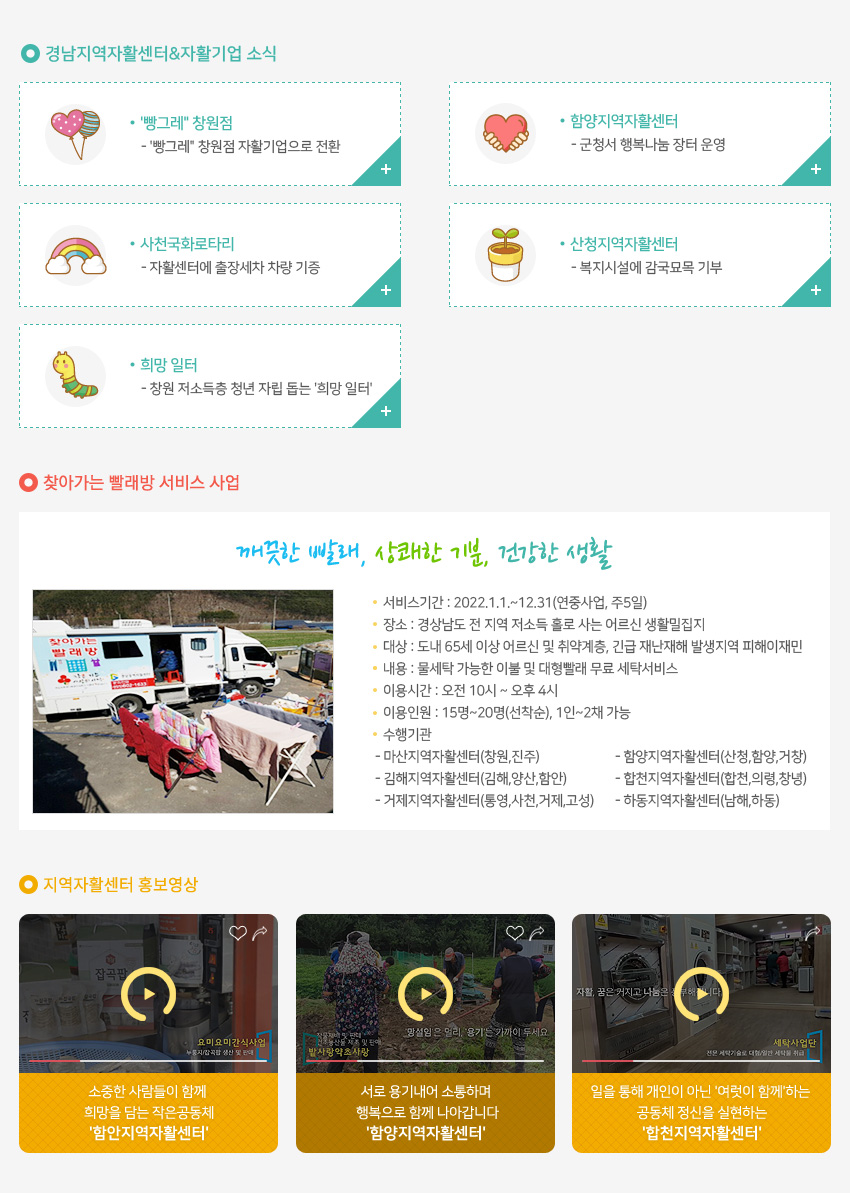Play the 합천지역자활센터 promo video
The height and width of the screenshot is (1193, 850).
[x=701, y=994]
